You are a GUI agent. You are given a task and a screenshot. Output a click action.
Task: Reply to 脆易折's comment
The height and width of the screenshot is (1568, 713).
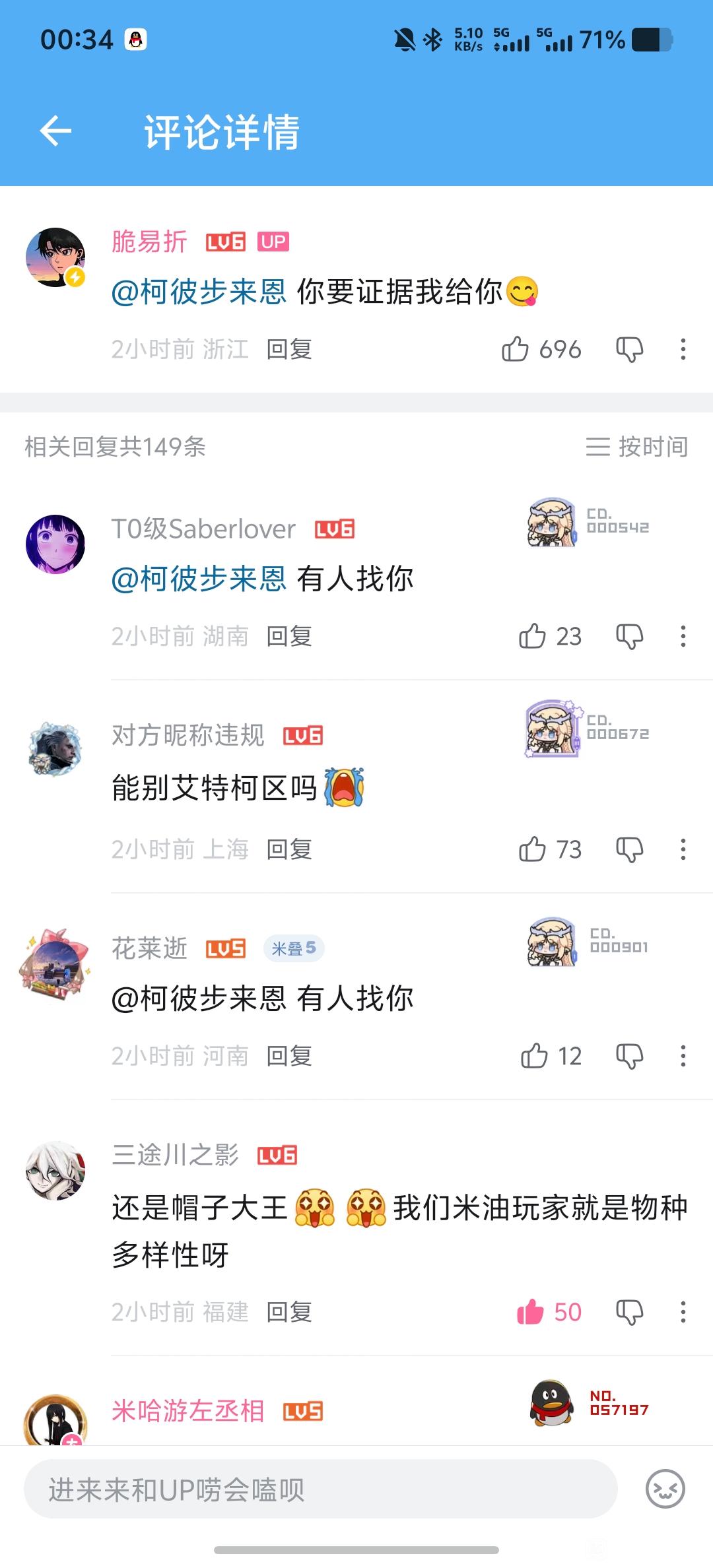289,349
